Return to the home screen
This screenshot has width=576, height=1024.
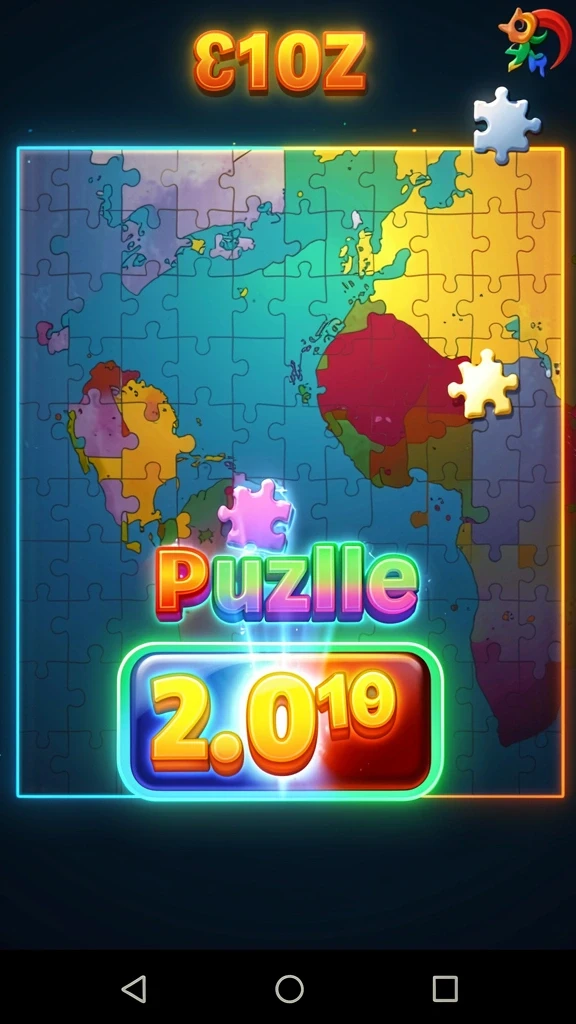289,989
